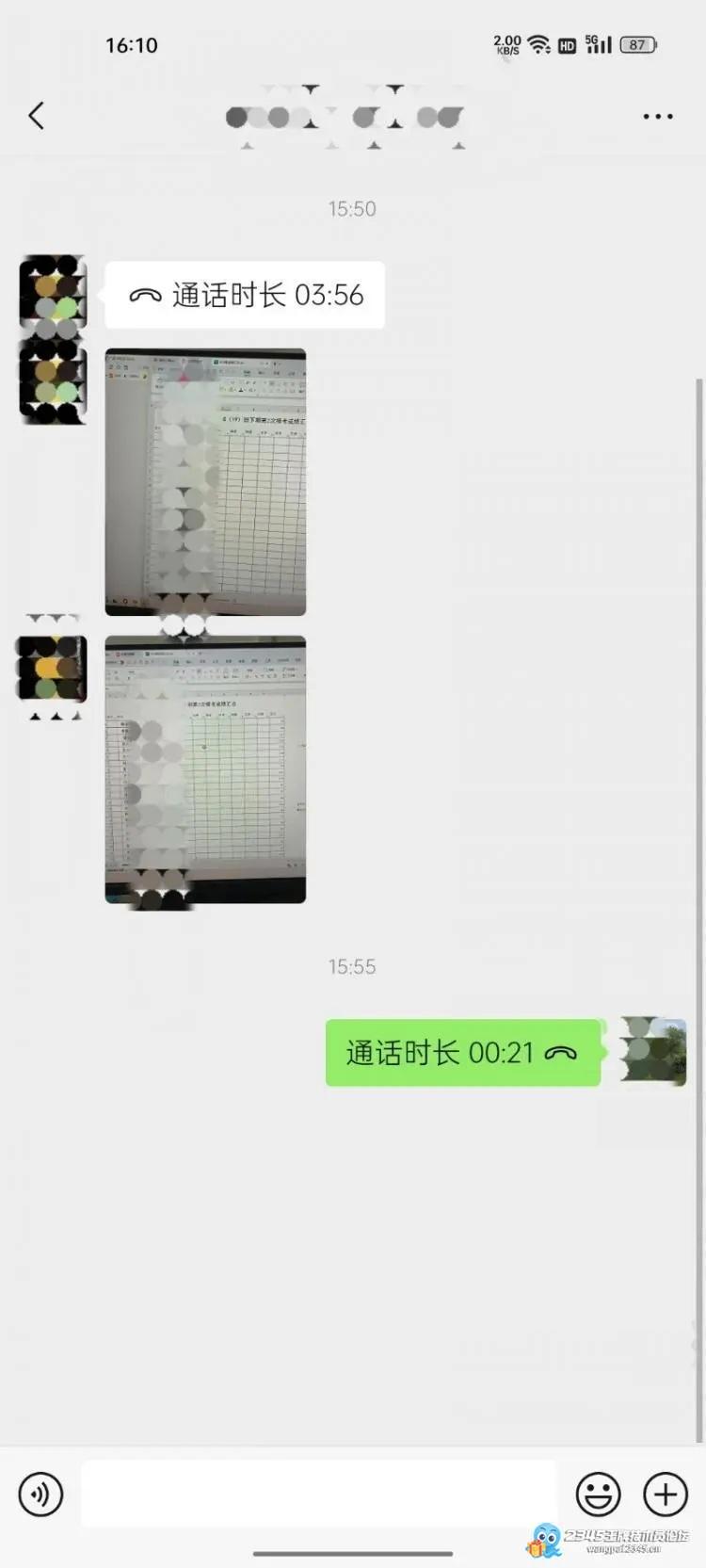The image size is (706, 1568).
Task: Go back to the chat list
Action: pos(36,116)
